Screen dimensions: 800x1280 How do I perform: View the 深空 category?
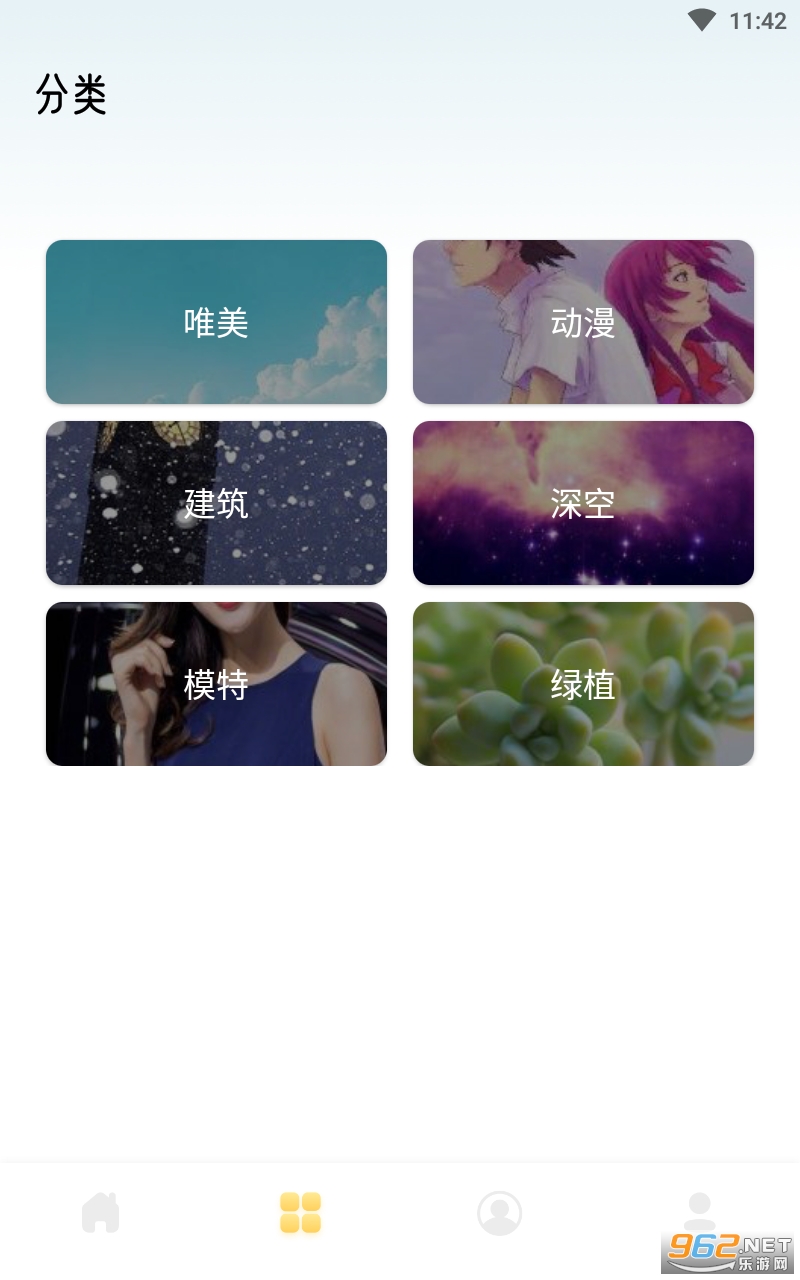(x=583, y=503)
